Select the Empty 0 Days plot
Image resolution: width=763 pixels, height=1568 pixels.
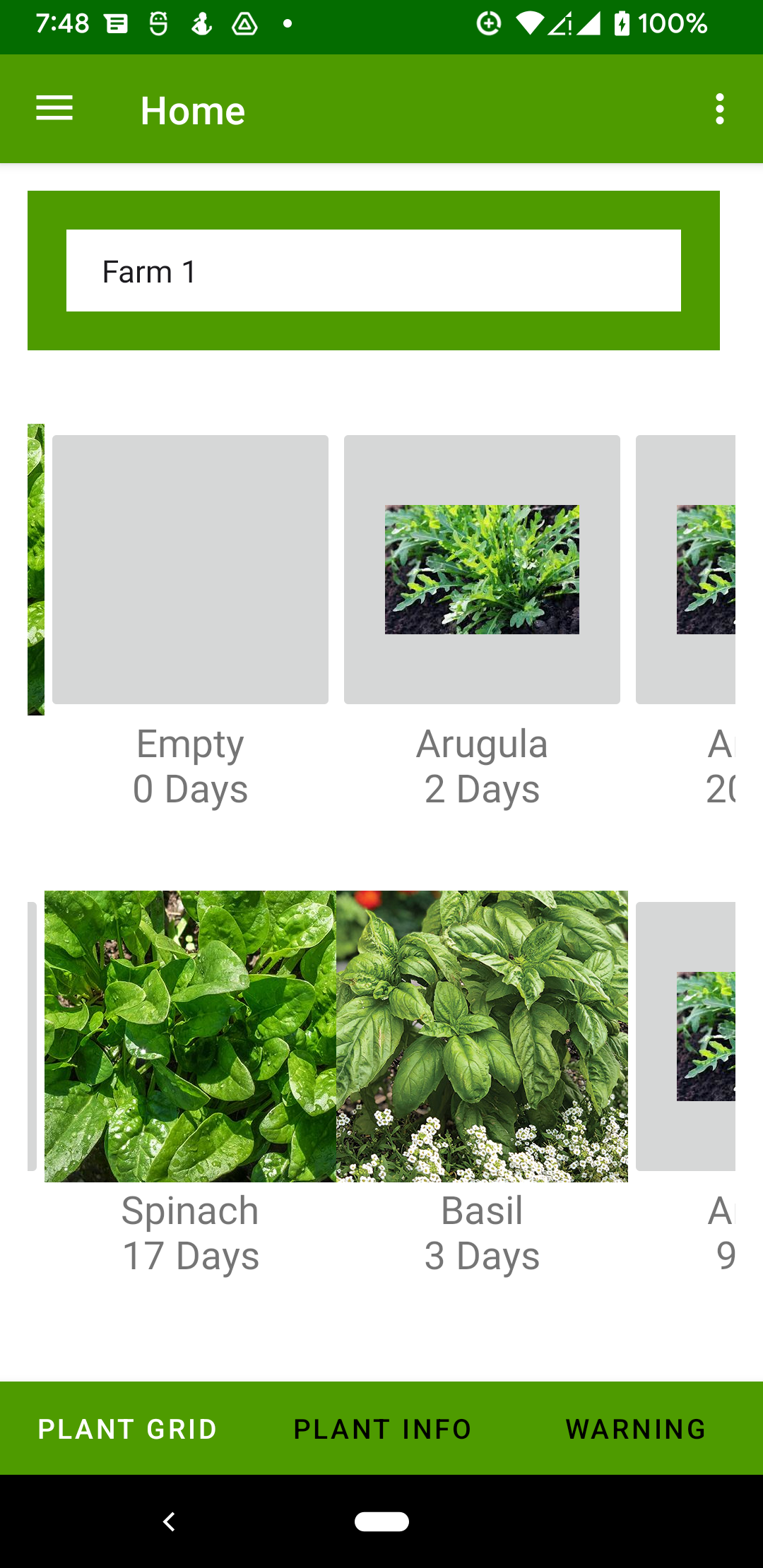tap(190, 569)
